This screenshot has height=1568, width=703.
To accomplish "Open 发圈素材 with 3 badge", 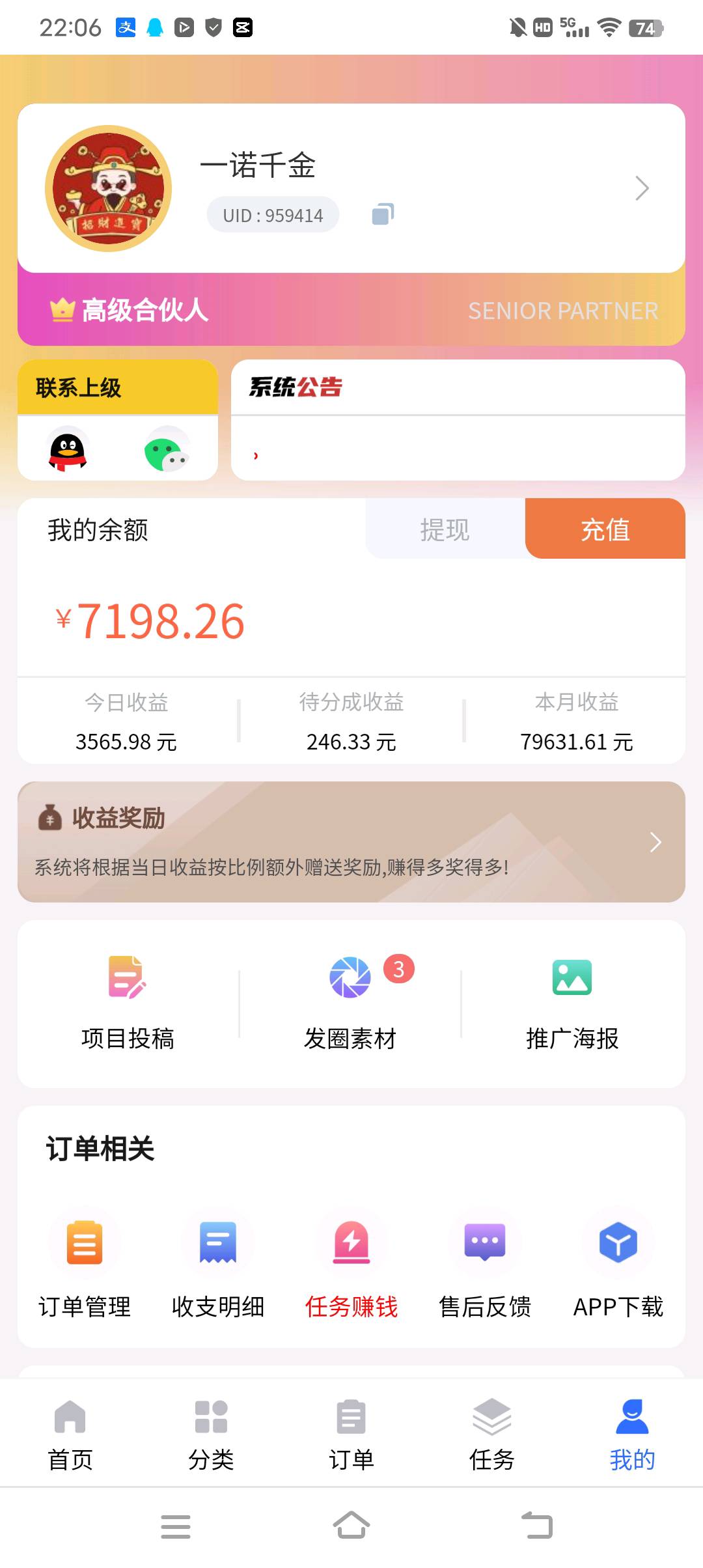I will pos(350,1003).
